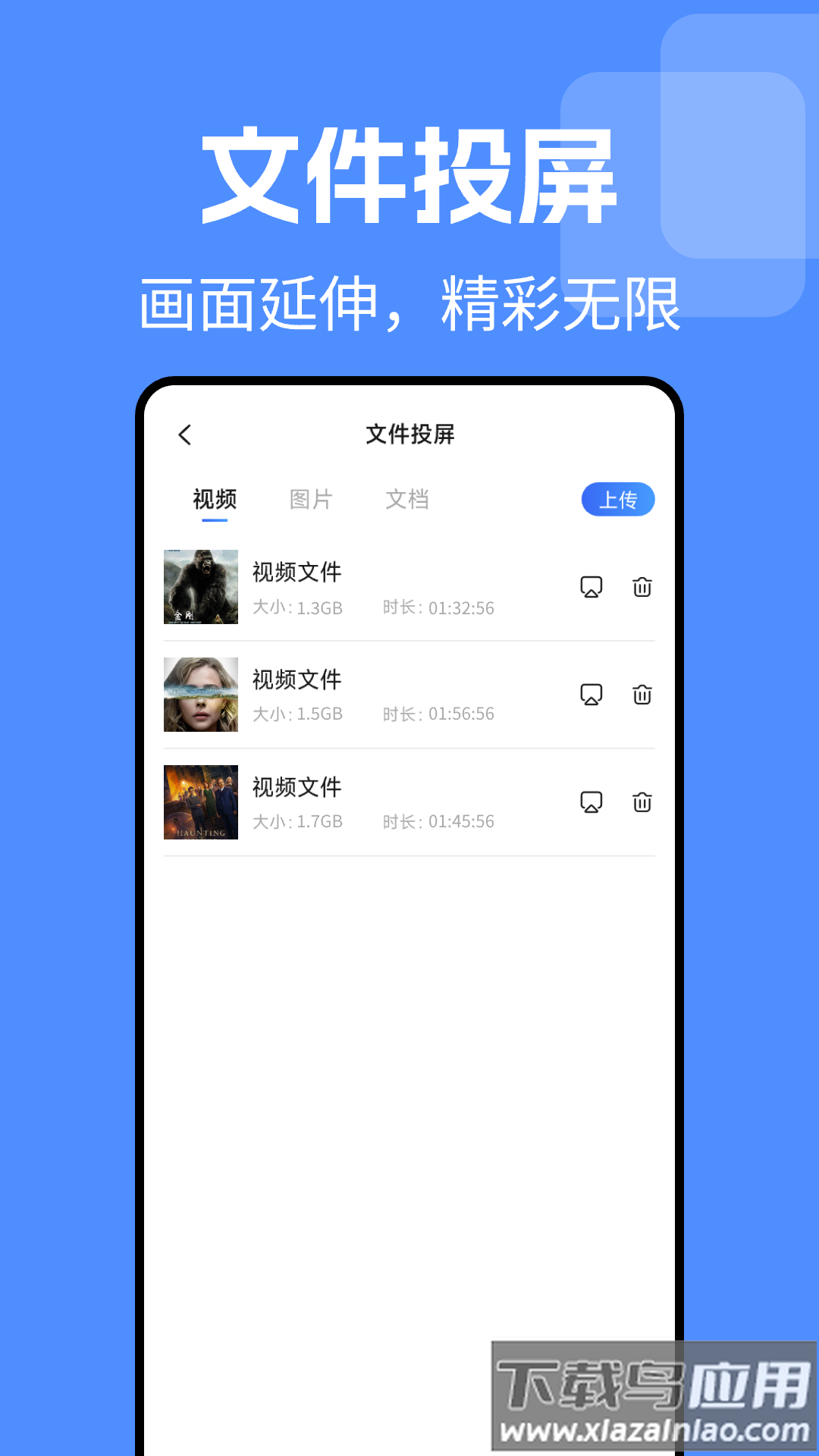Select the 视频 tab

click(x=215, y=499)
